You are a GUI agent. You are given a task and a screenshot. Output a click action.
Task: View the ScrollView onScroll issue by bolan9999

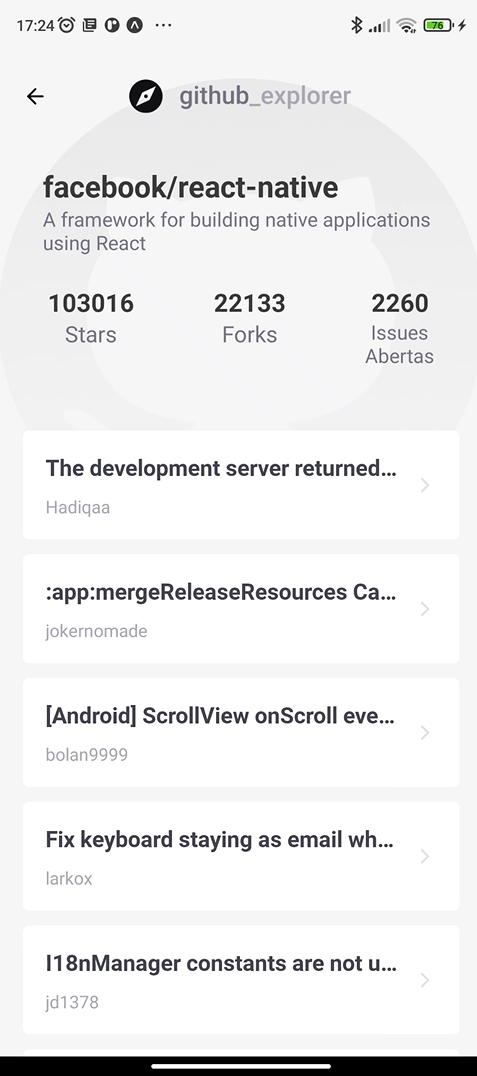241,732
